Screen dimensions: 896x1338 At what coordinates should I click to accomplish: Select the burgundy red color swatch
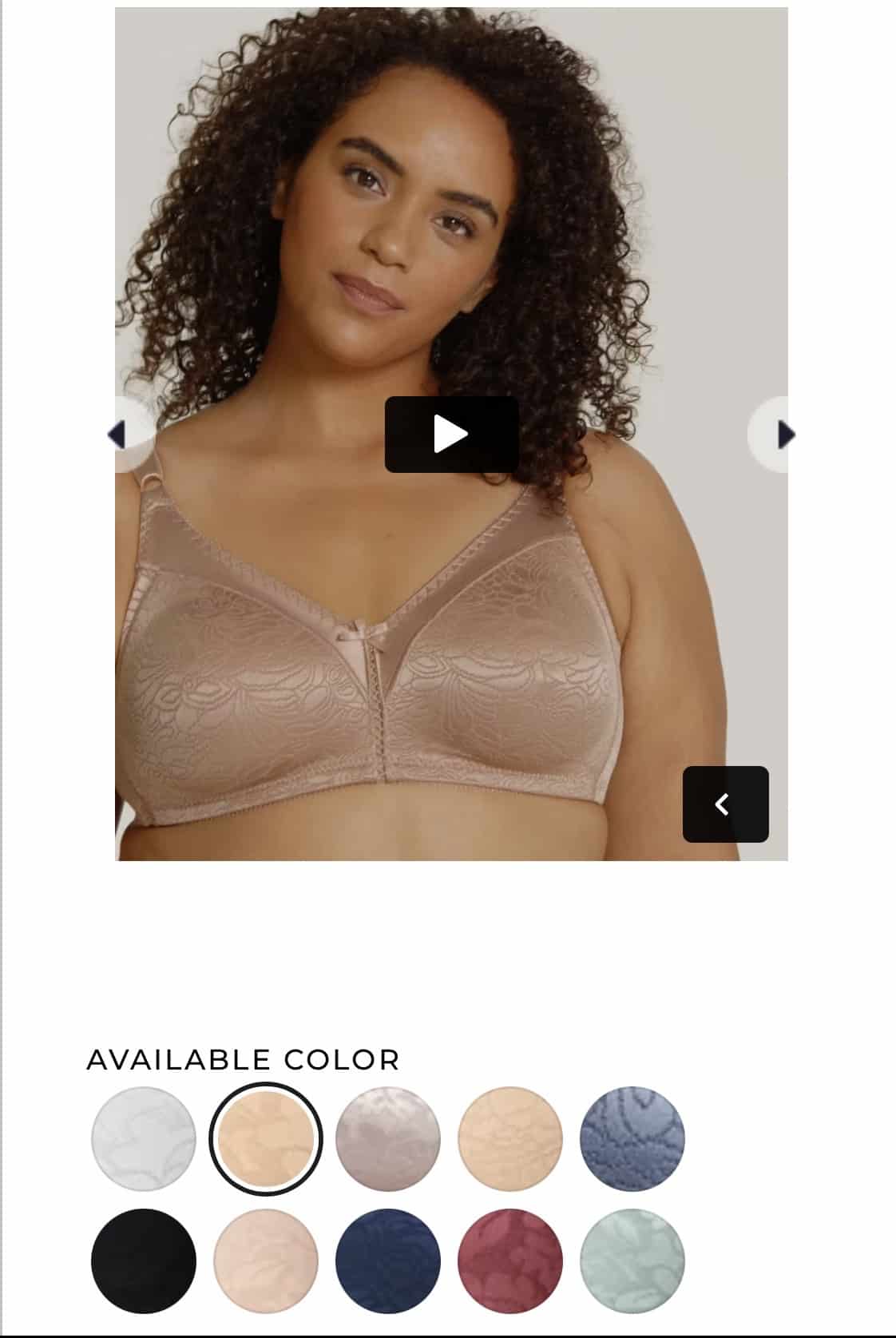click(x=510, y=1261)
